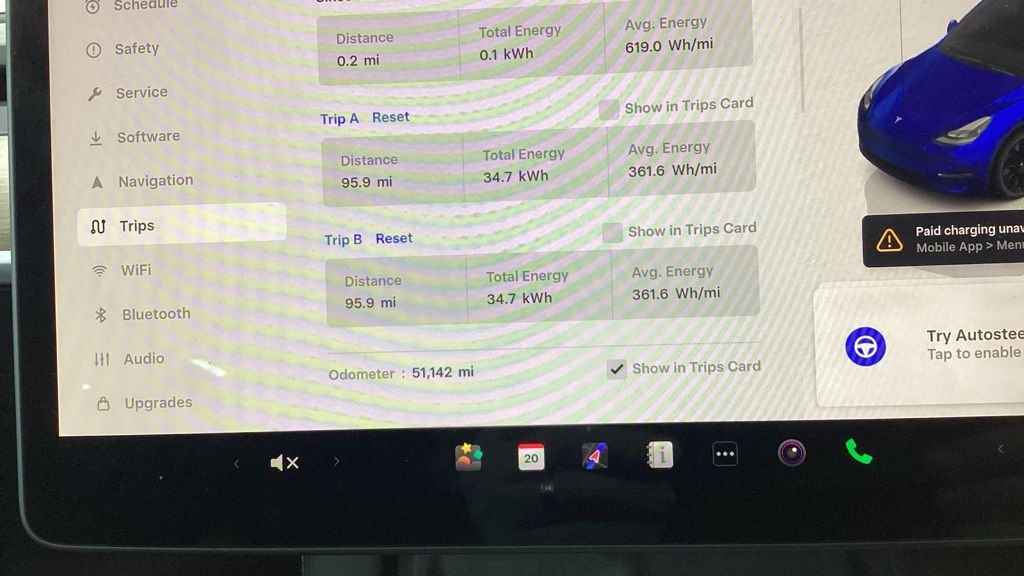Unmute the volume speaker icon
The height and width of the screenshot is (576, 1024).
(284, 462)
